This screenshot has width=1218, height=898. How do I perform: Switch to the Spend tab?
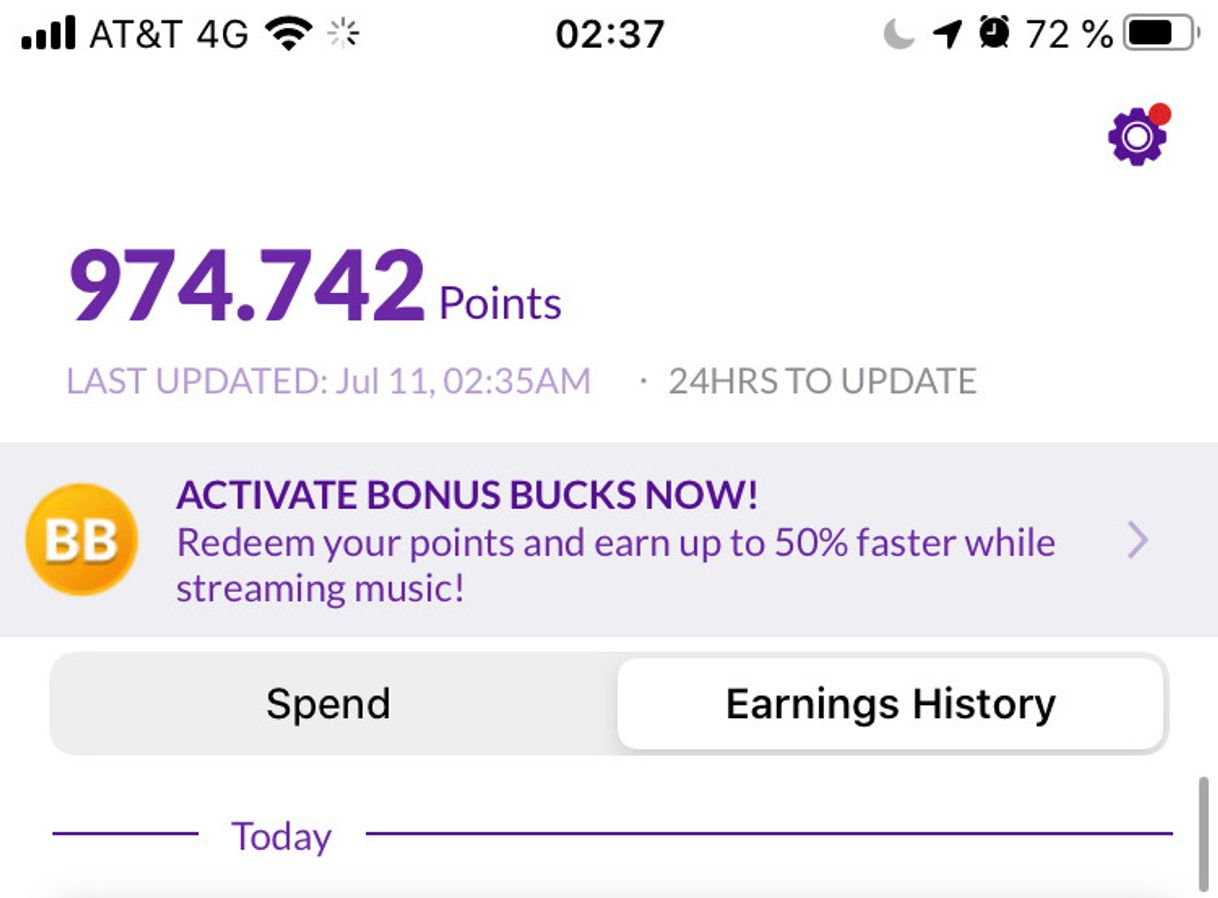click(x=328, y=704)
